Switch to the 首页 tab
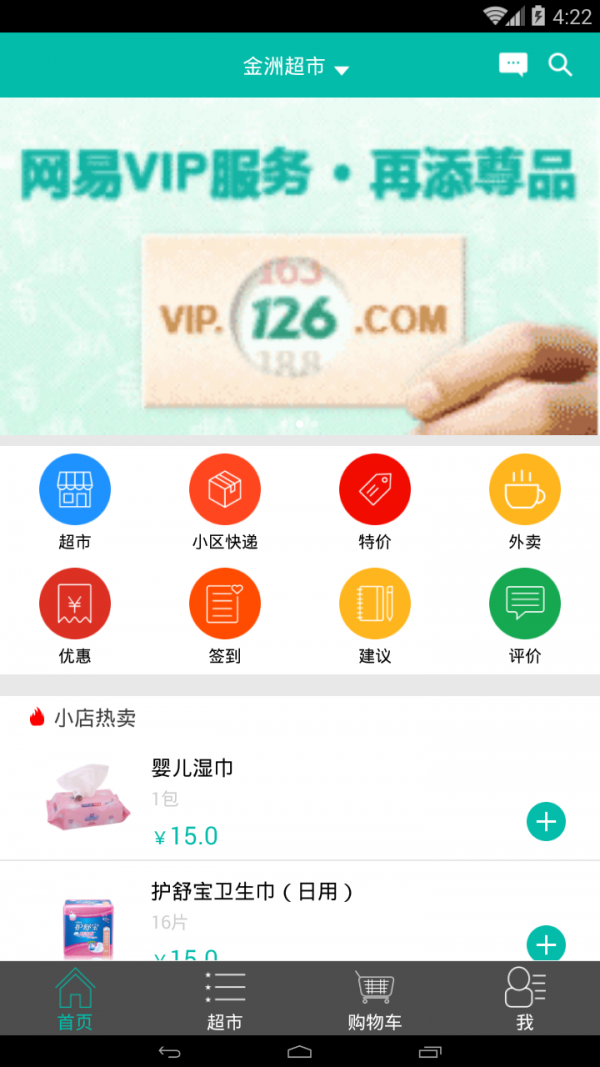 (75, 998)
